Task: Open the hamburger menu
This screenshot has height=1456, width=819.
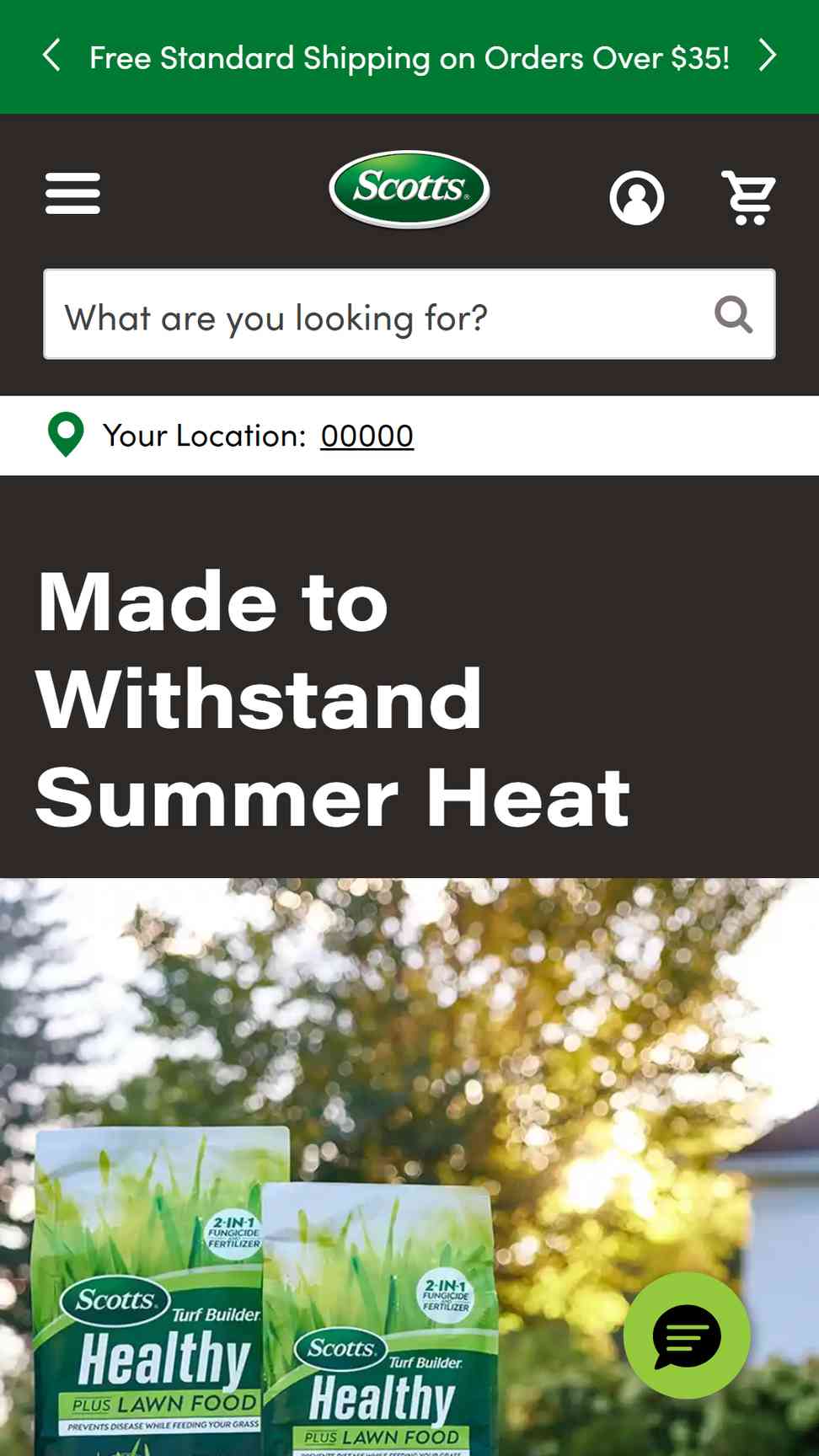Action: click(72, 194)
